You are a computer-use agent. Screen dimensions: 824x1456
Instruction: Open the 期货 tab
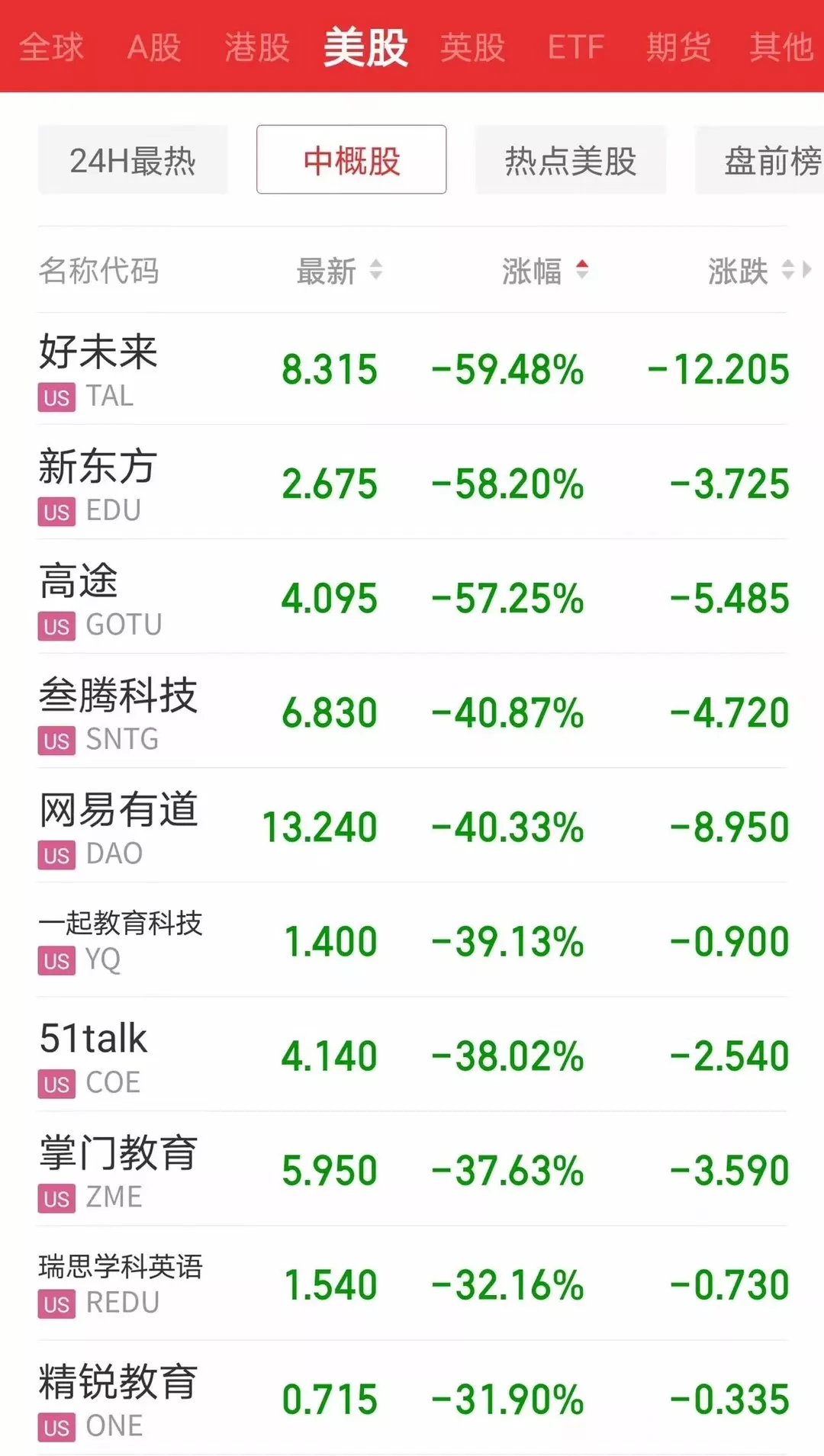pos(678,47)
